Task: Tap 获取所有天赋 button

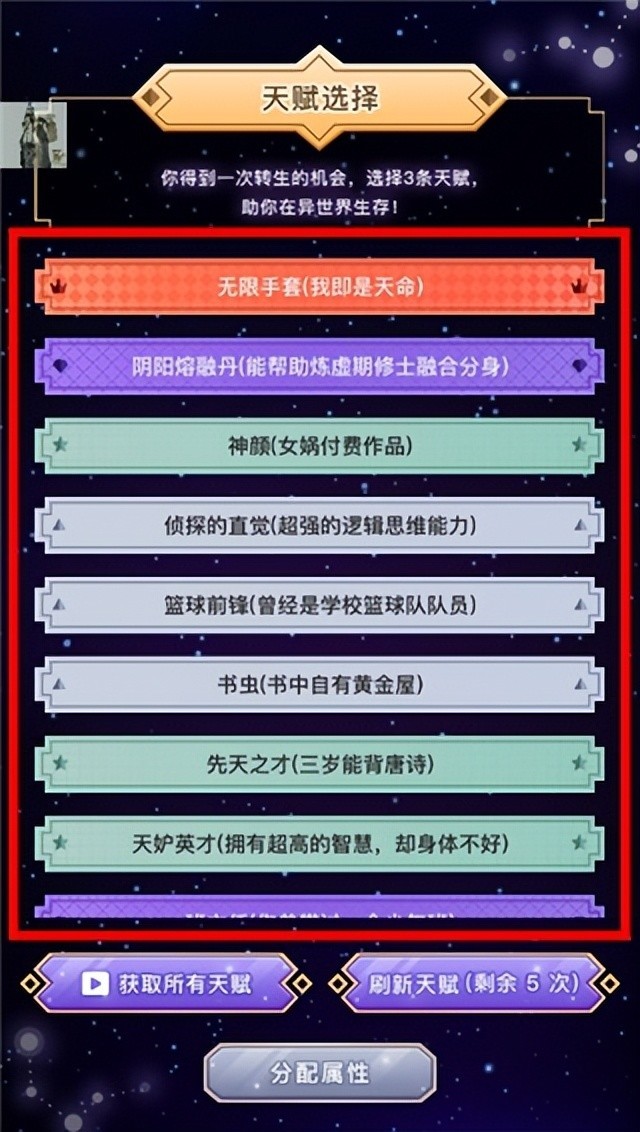Action: [x=166, y=983]
